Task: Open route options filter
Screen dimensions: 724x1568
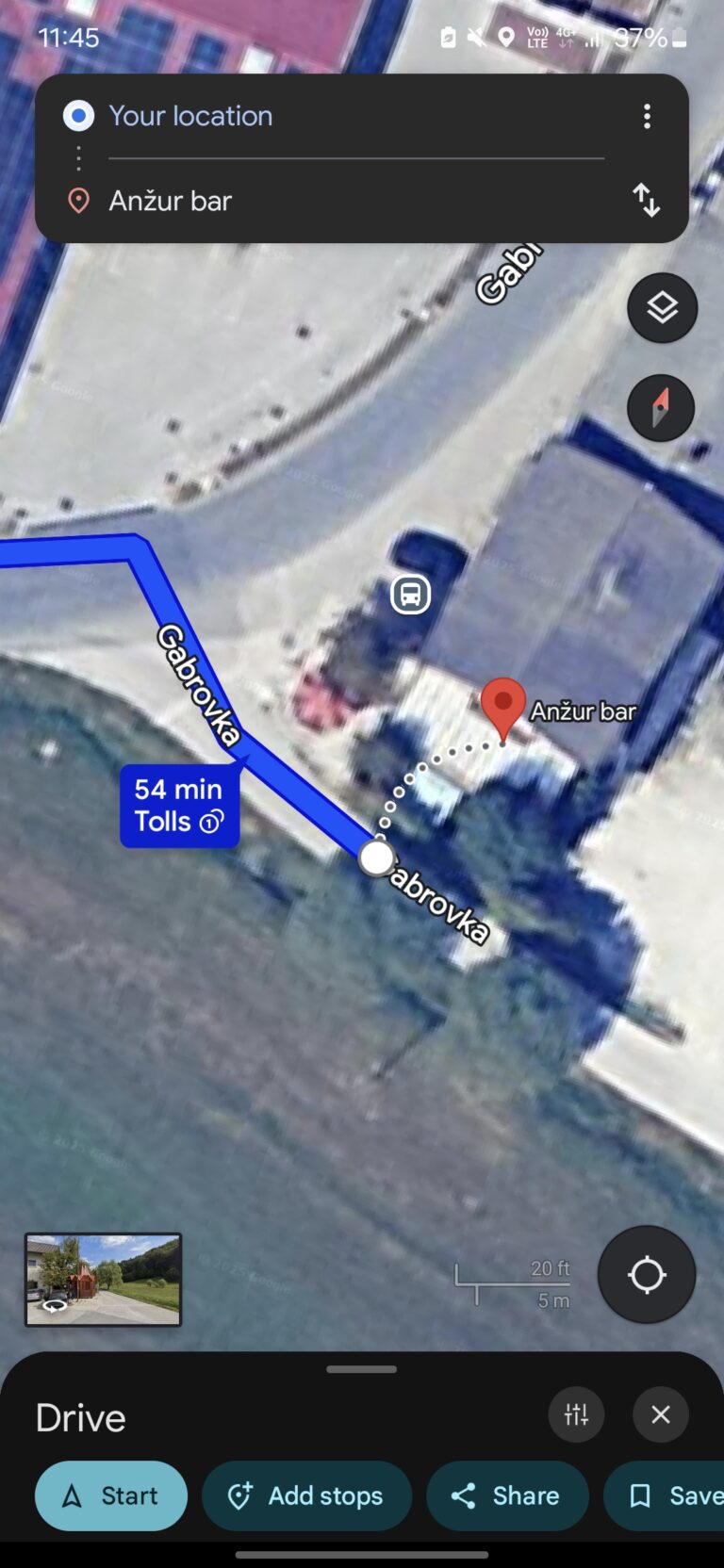Action: (x=576, y=1414)
